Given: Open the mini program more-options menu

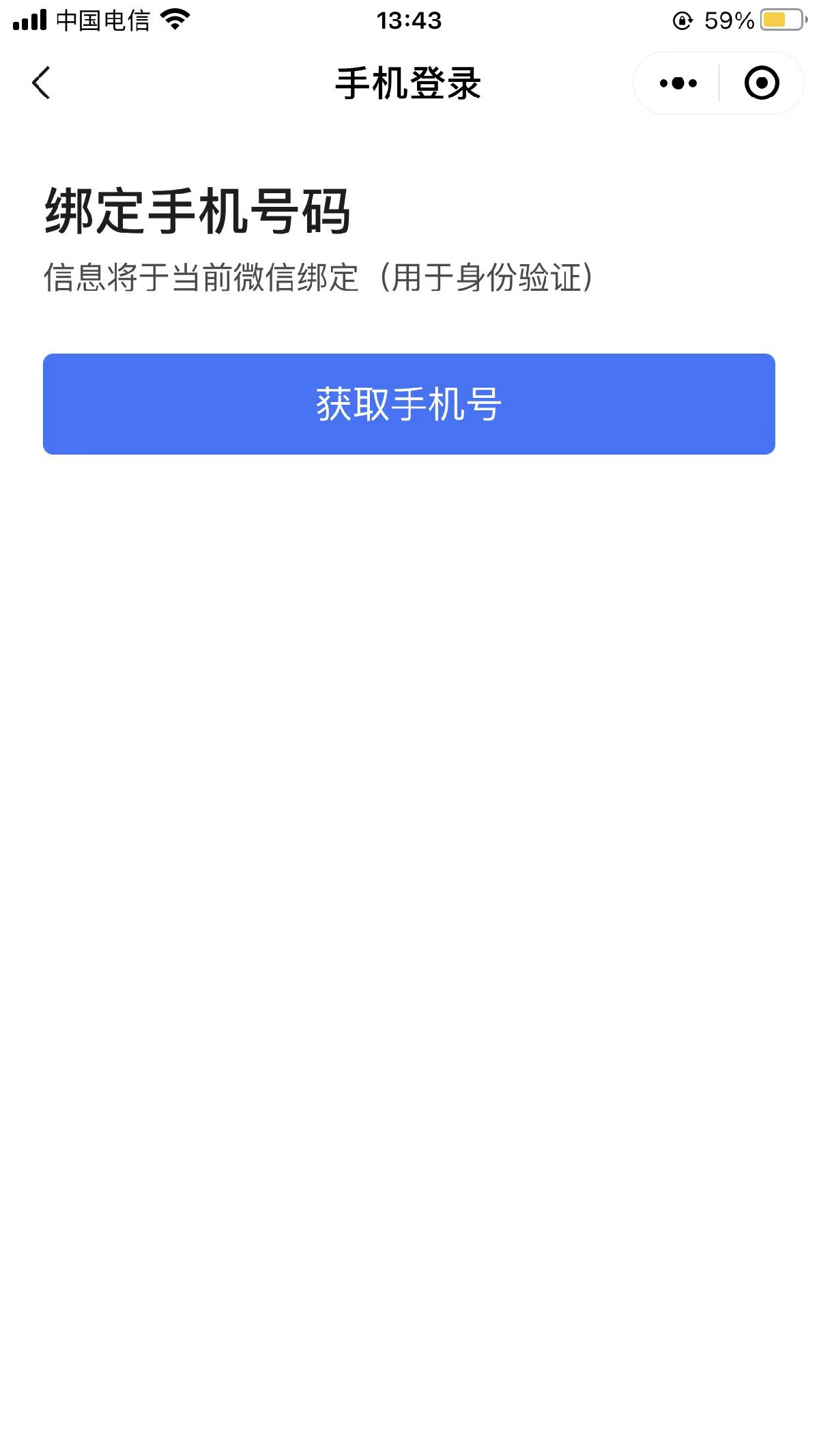Looking at the screenshot, I should pos(678,83).
